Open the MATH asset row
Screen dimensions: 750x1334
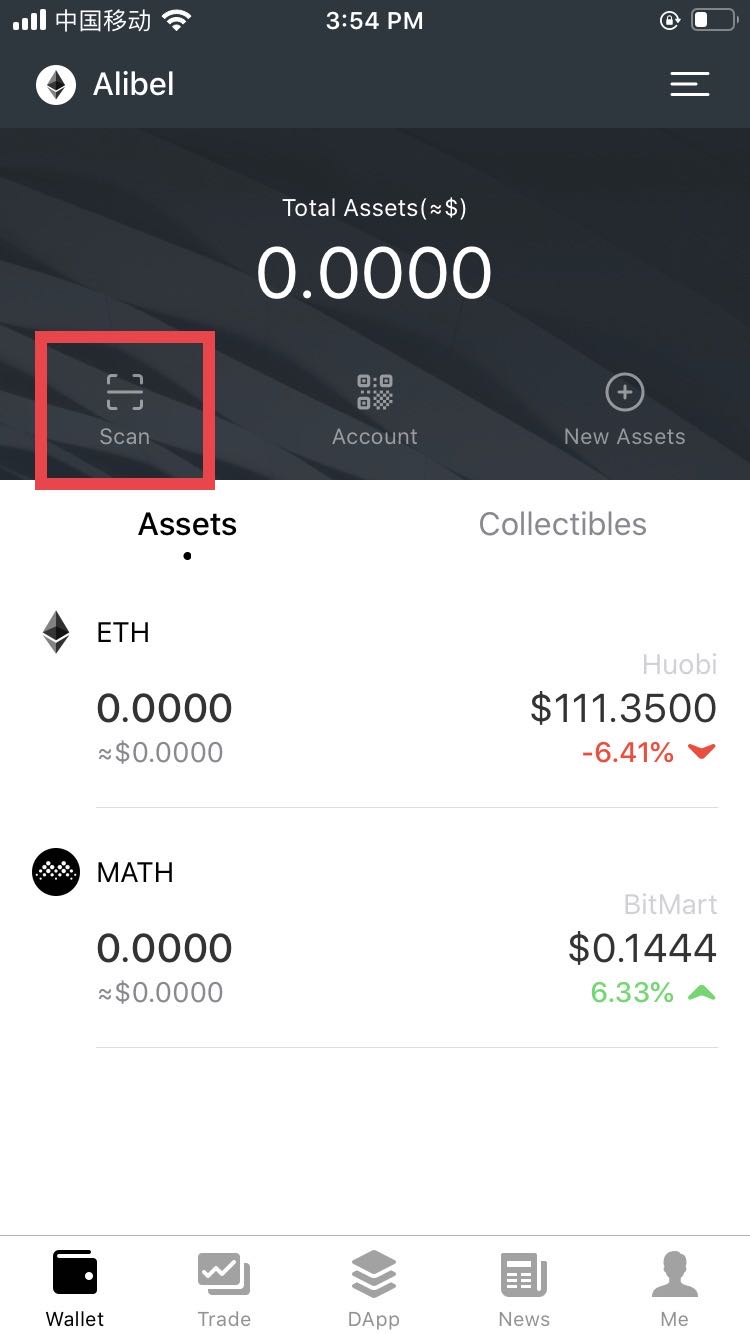click(375, 930)
